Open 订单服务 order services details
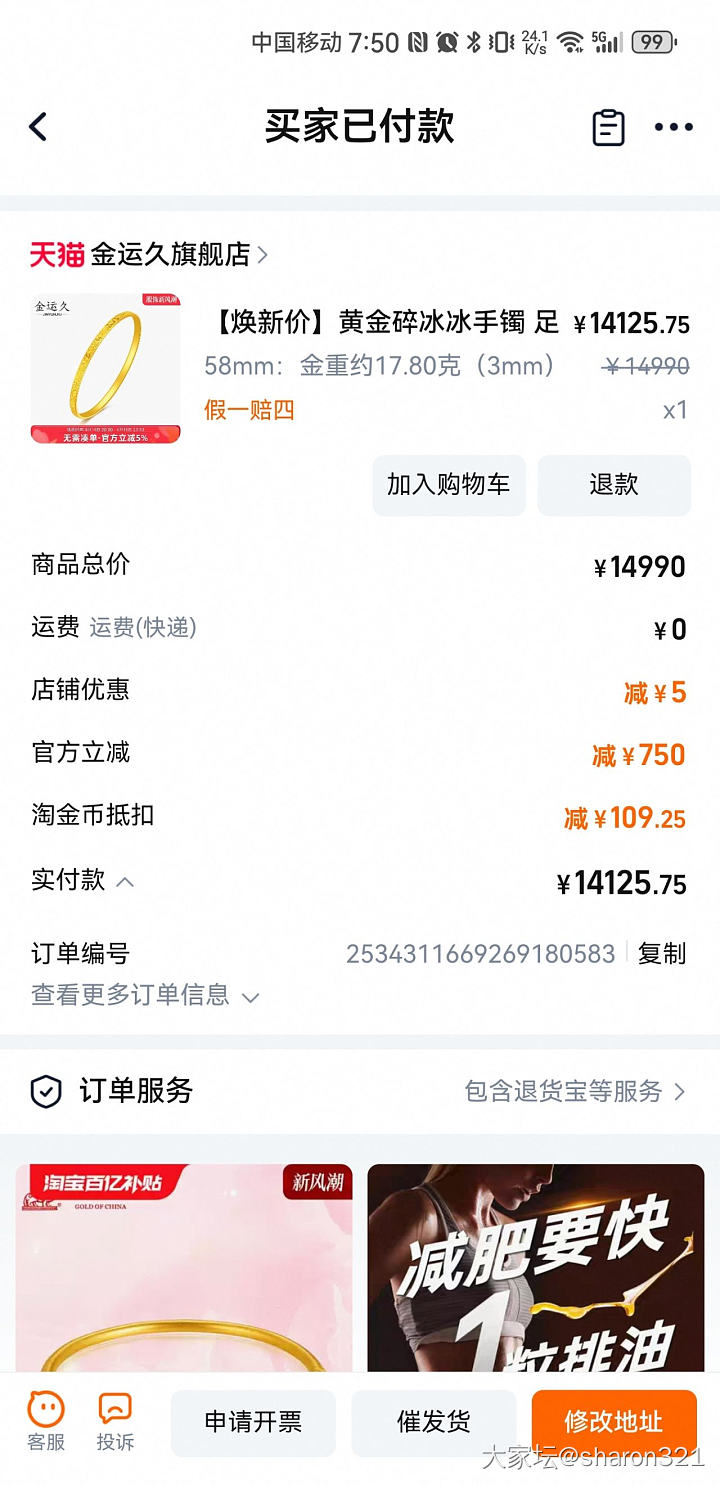The image size is (720, 1485). point(575,1091)
